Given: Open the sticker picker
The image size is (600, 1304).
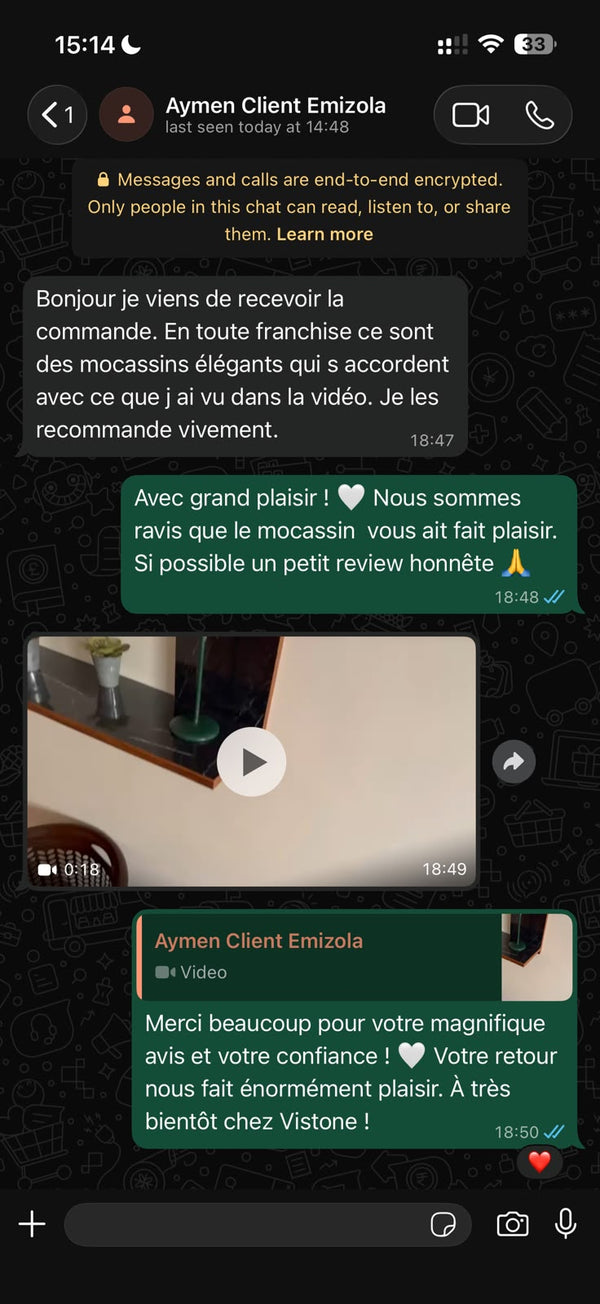Looking at the screenshot, I should click(443, 1224).
